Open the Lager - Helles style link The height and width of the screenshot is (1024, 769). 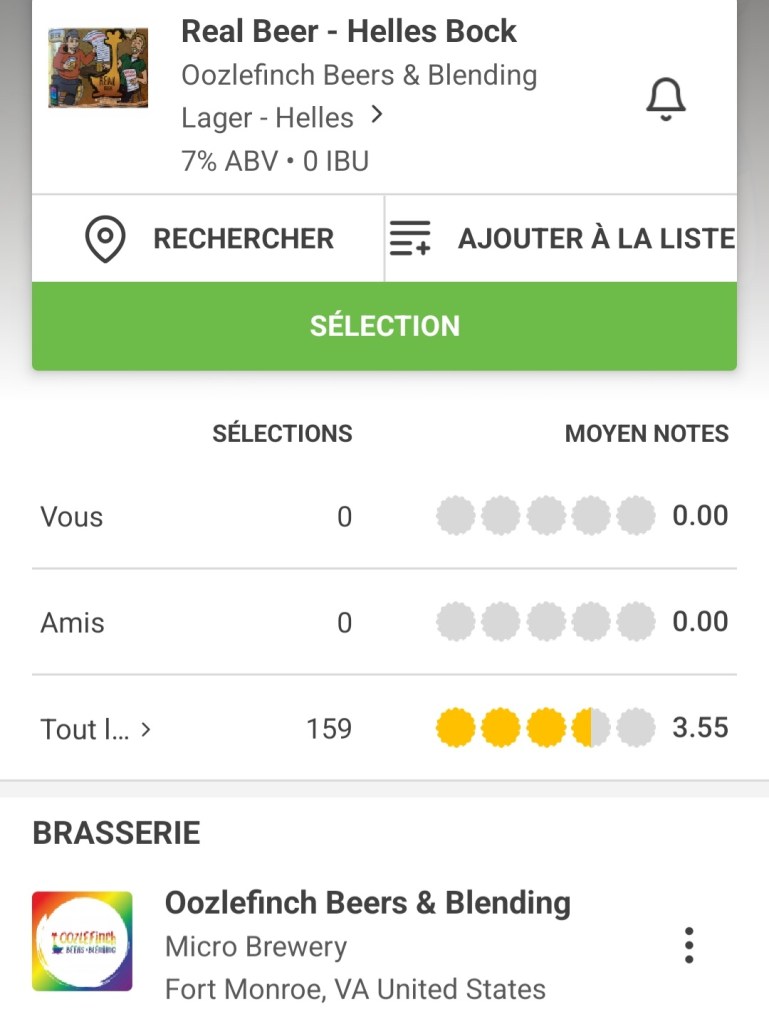click(282, 117)
